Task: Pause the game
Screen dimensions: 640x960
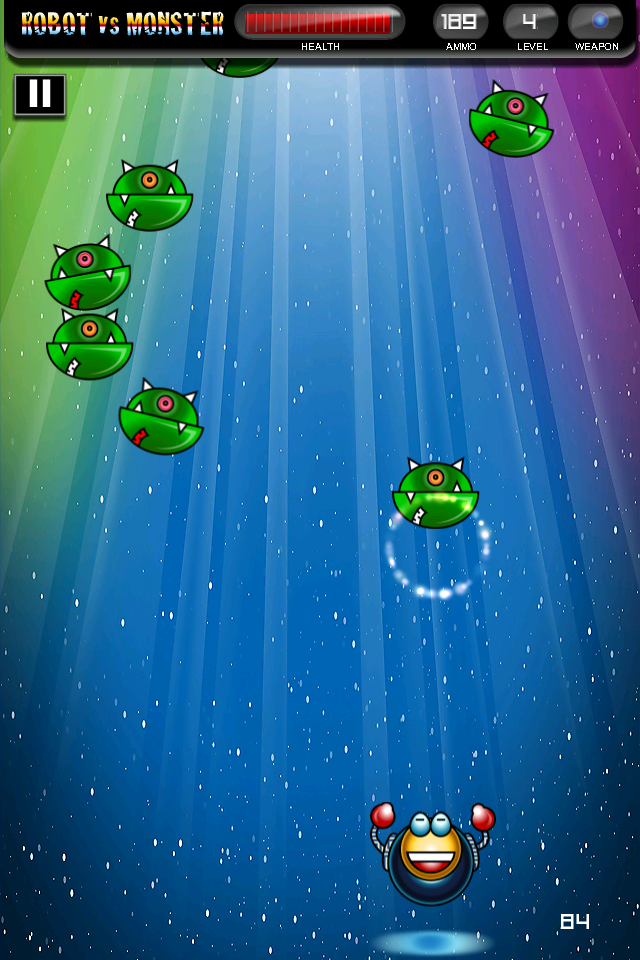Action: (x=40, y=94)
